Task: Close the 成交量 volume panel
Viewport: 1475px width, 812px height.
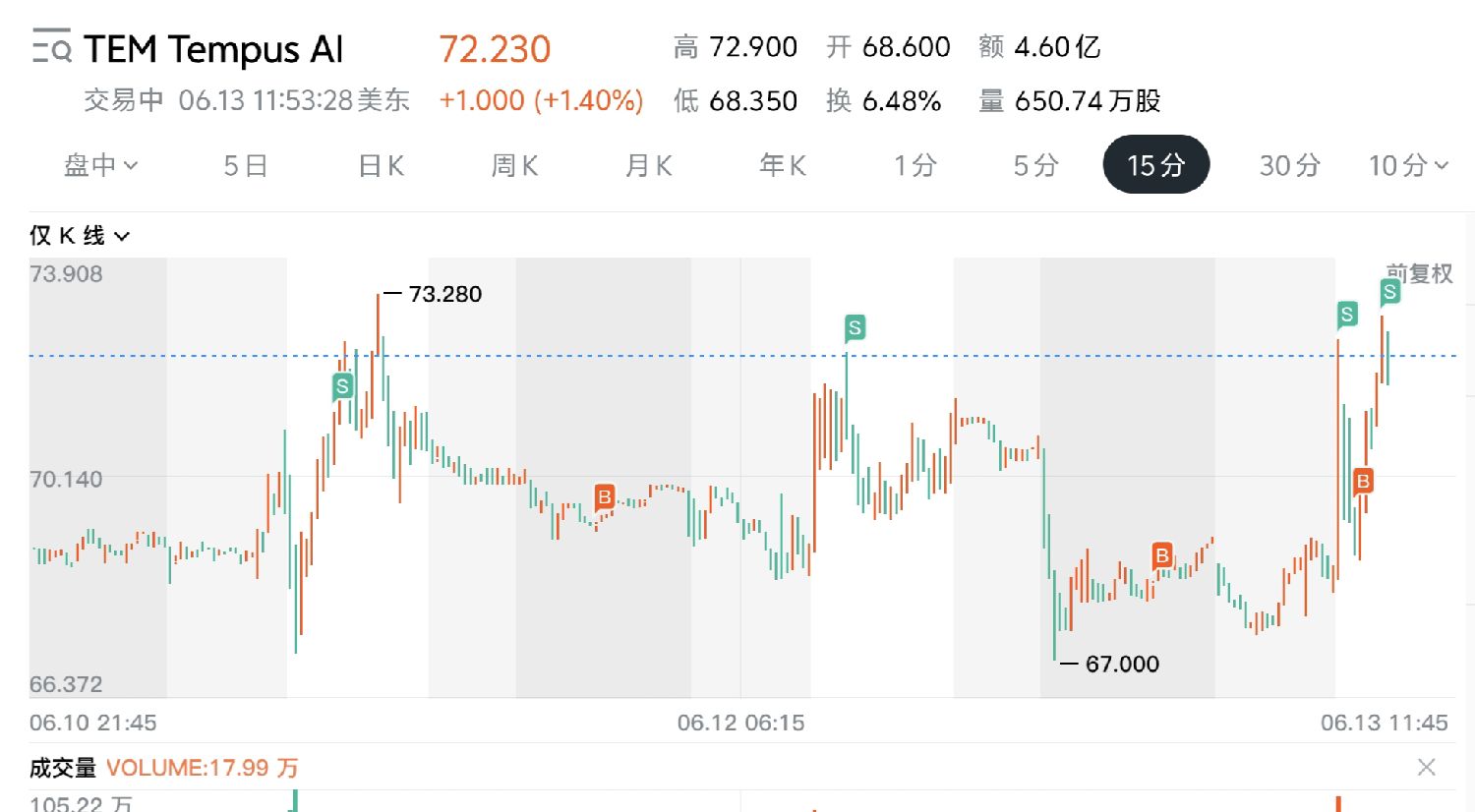Action: pyautogui.click(x=1426, y=768)
